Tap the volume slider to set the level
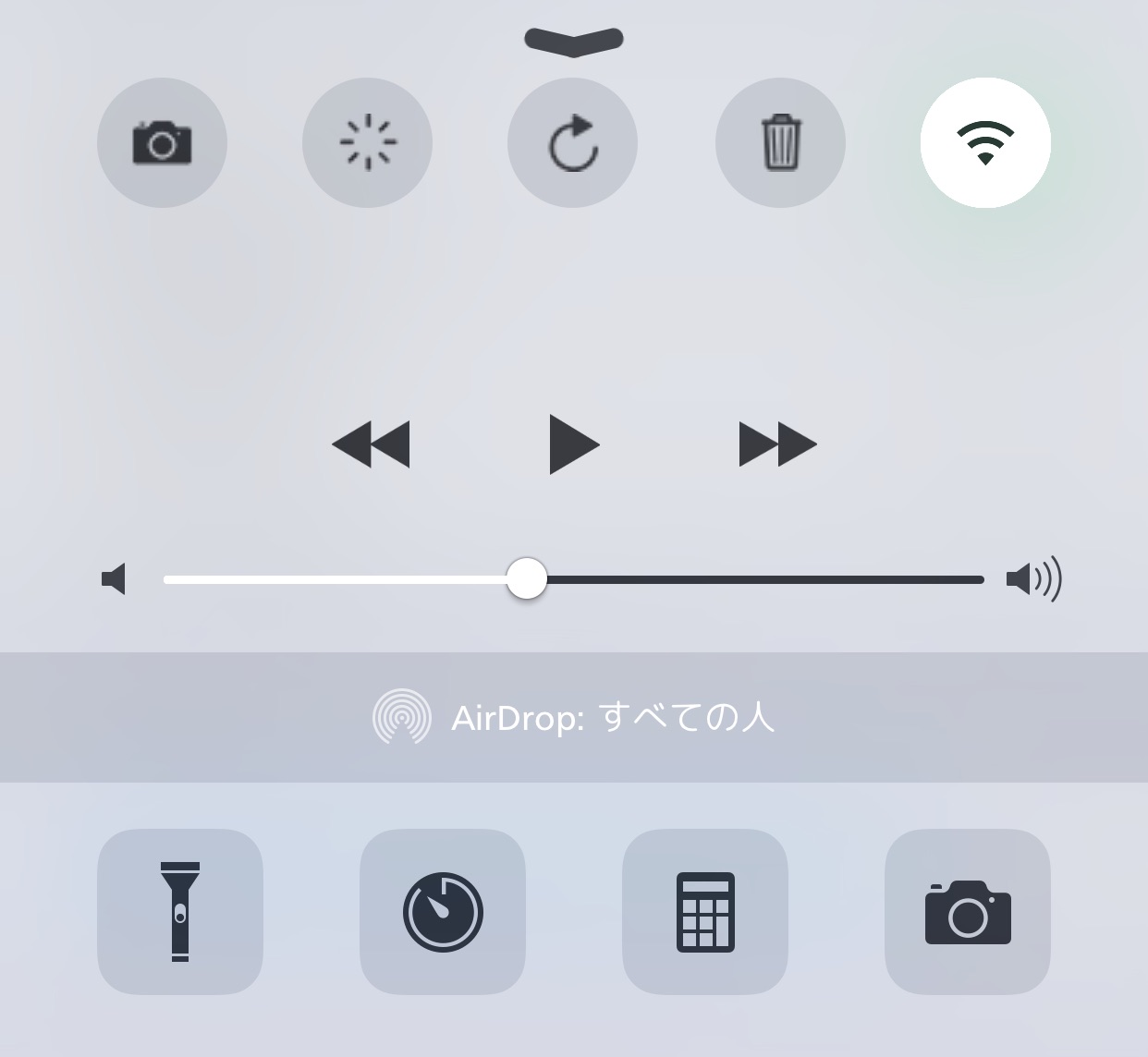This screenshot has height=1057, width=1148. coord(573,579)
